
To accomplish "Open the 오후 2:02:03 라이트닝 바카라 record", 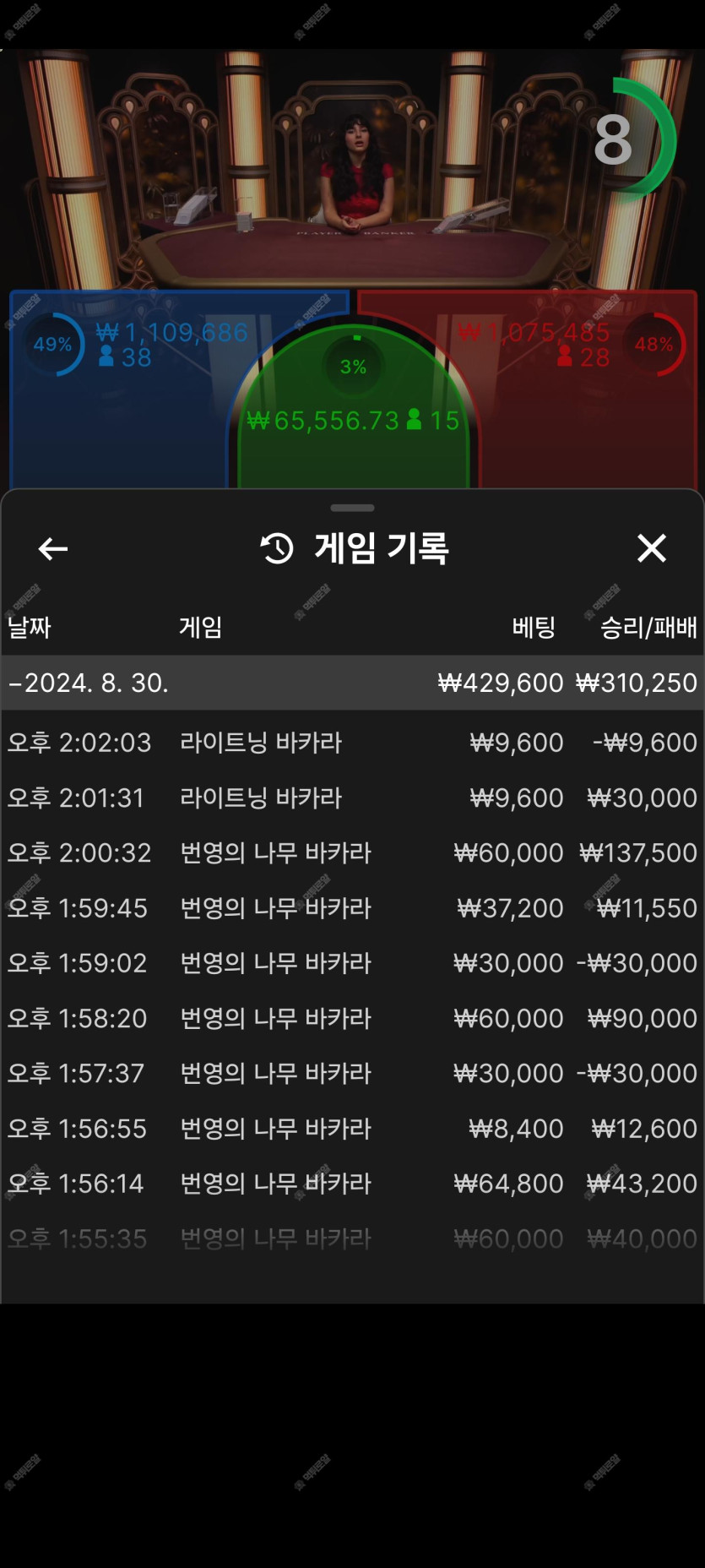I will 352,743.
